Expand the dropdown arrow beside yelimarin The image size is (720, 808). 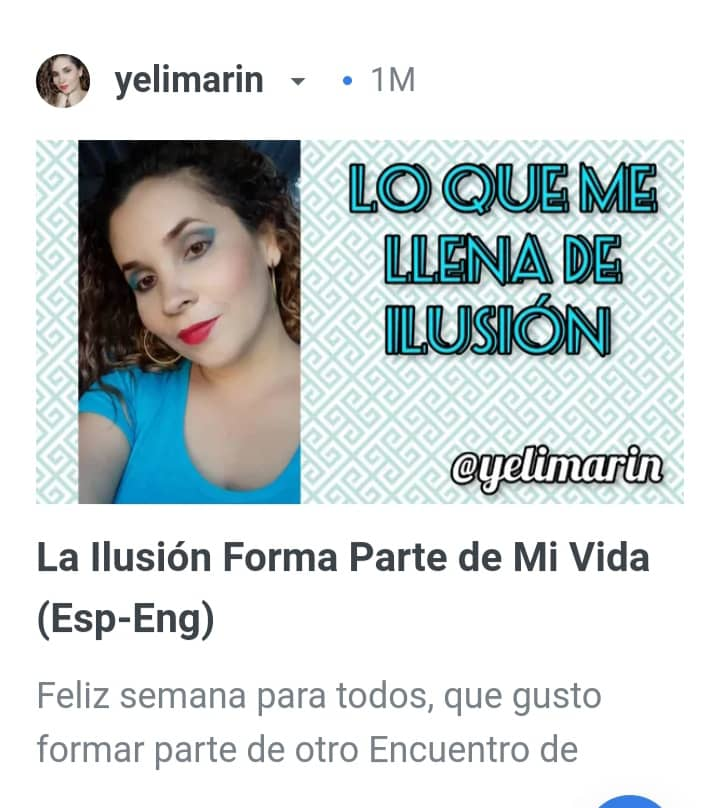pyautogui.click(x=297, y=82)
